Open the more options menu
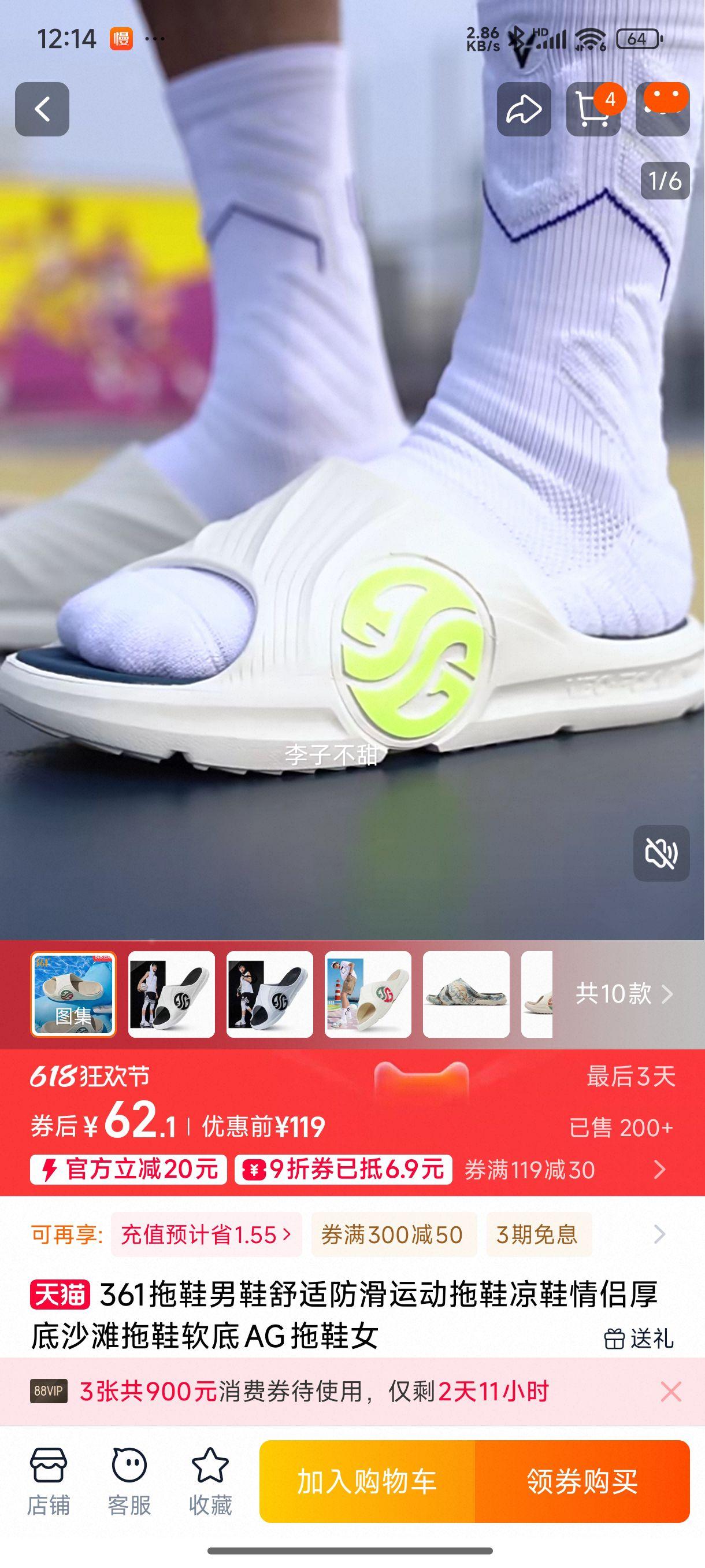This screenshot has height=1568, width=705. click(662, 109)
